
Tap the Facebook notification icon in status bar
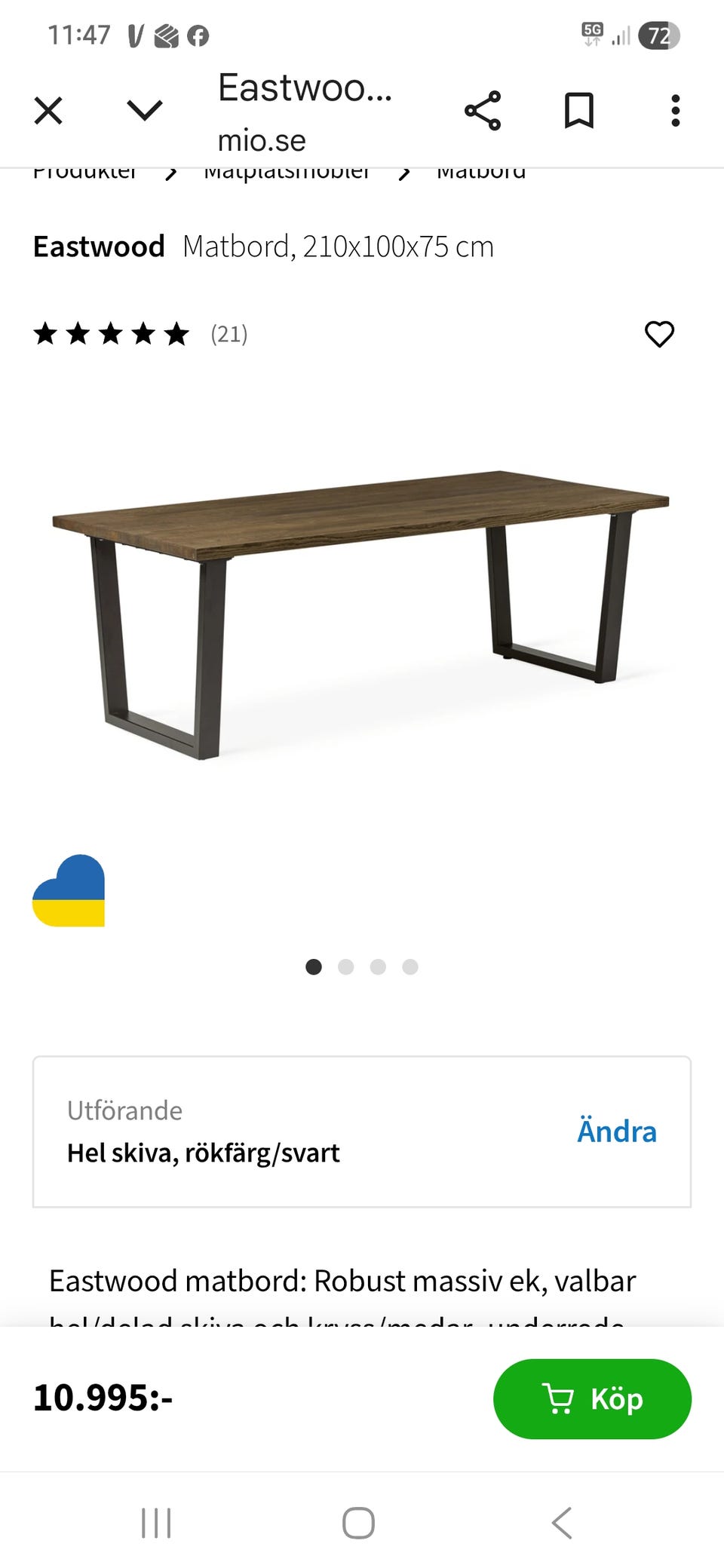(197, 35)
